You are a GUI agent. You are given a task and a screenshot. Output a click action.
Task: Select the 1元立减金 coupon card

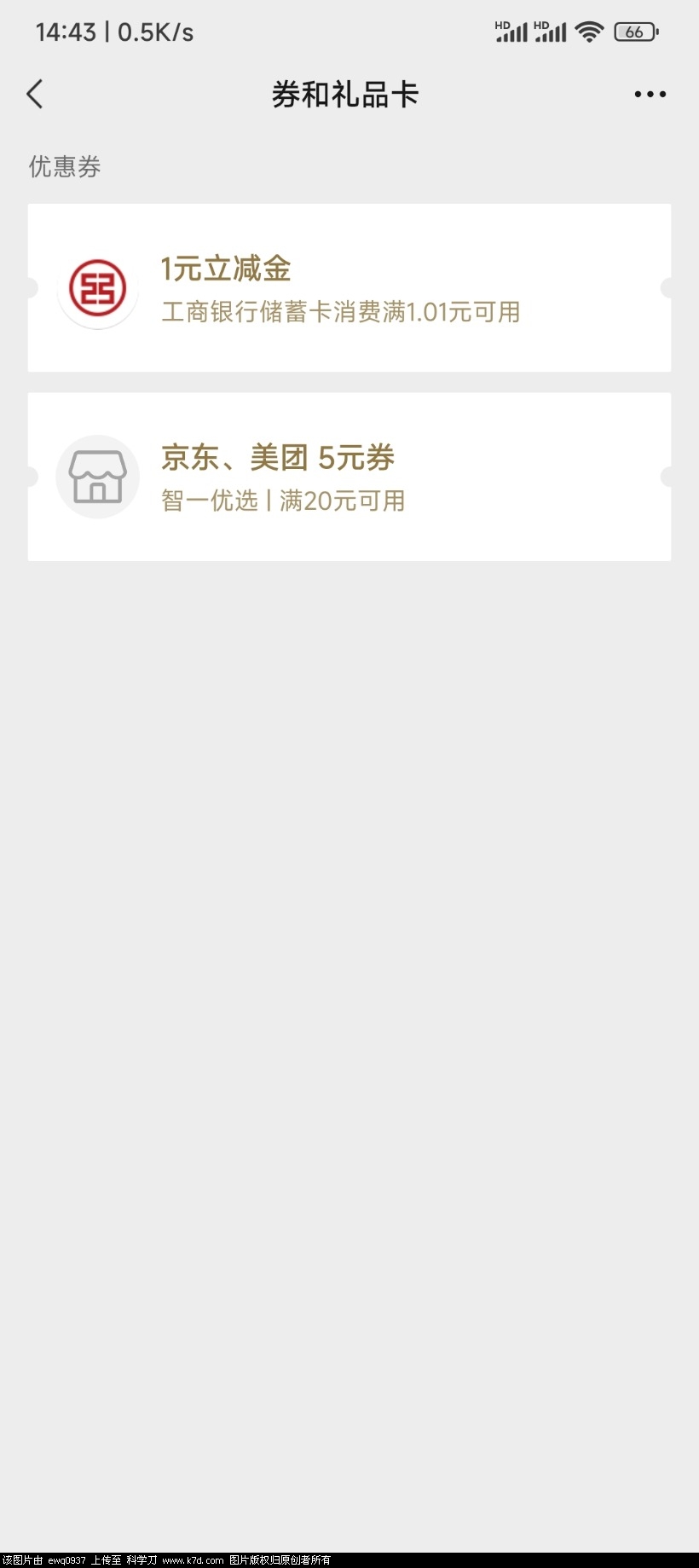(x=349, y=286)
